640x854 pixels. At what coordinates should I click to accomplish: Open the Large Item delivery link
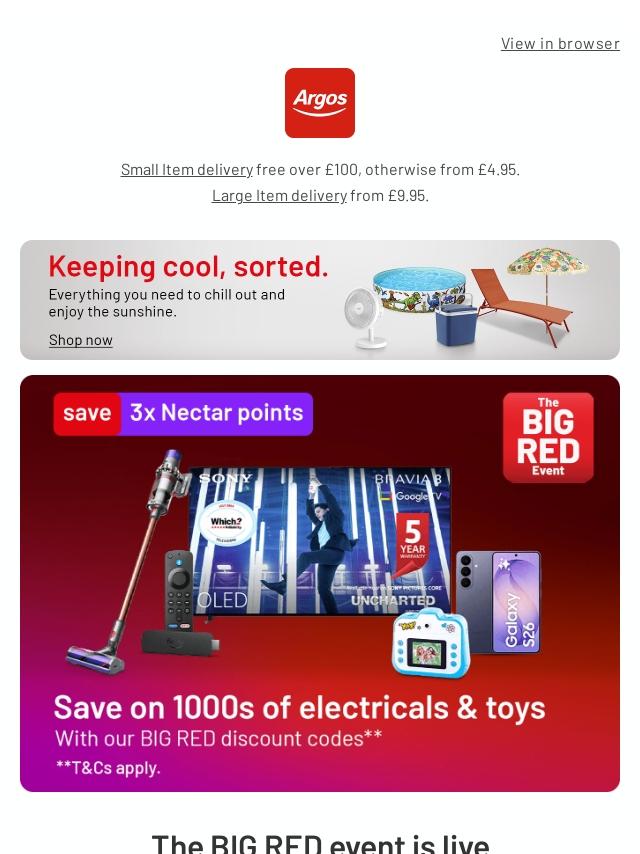coord(279,196)
